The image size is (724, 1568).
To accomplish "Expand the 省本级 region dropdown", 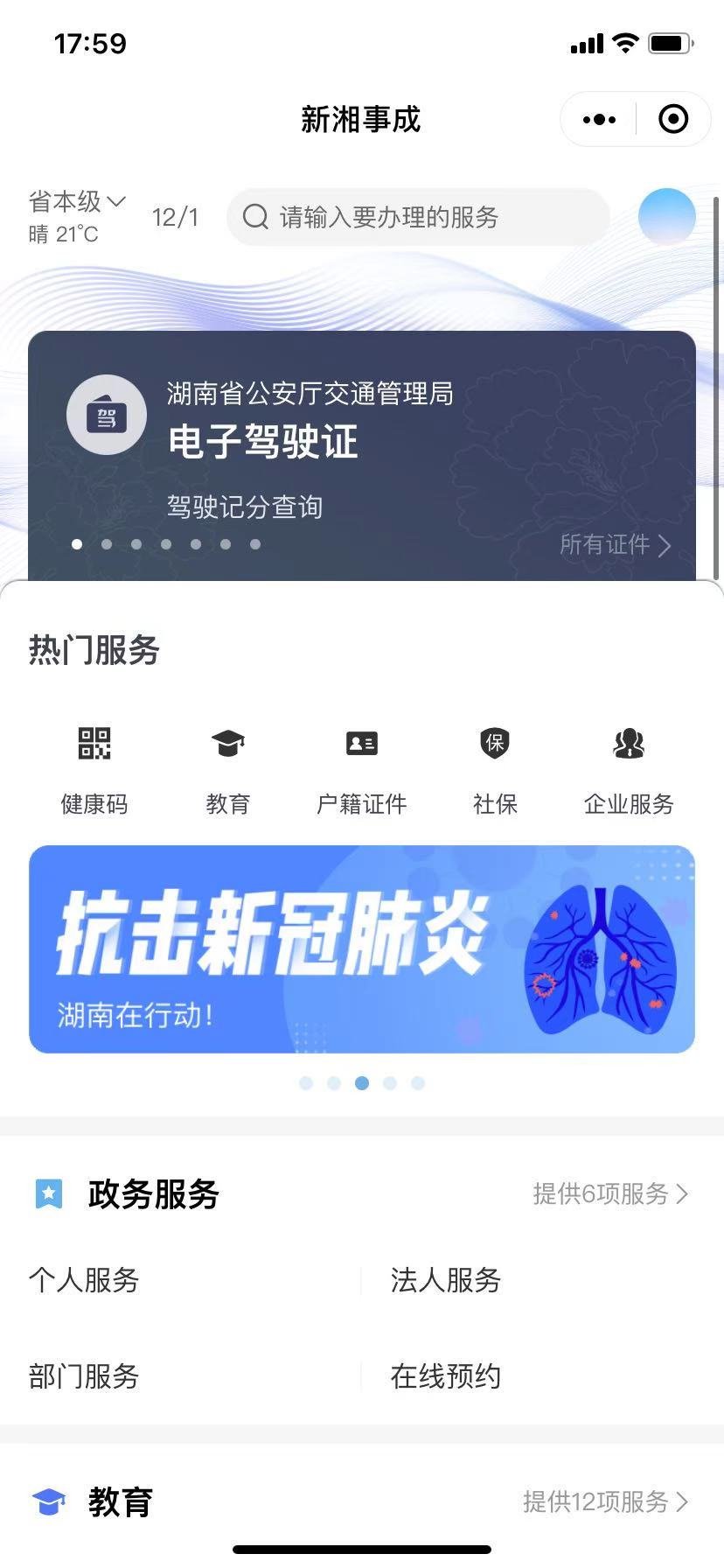I will (77, 202).
